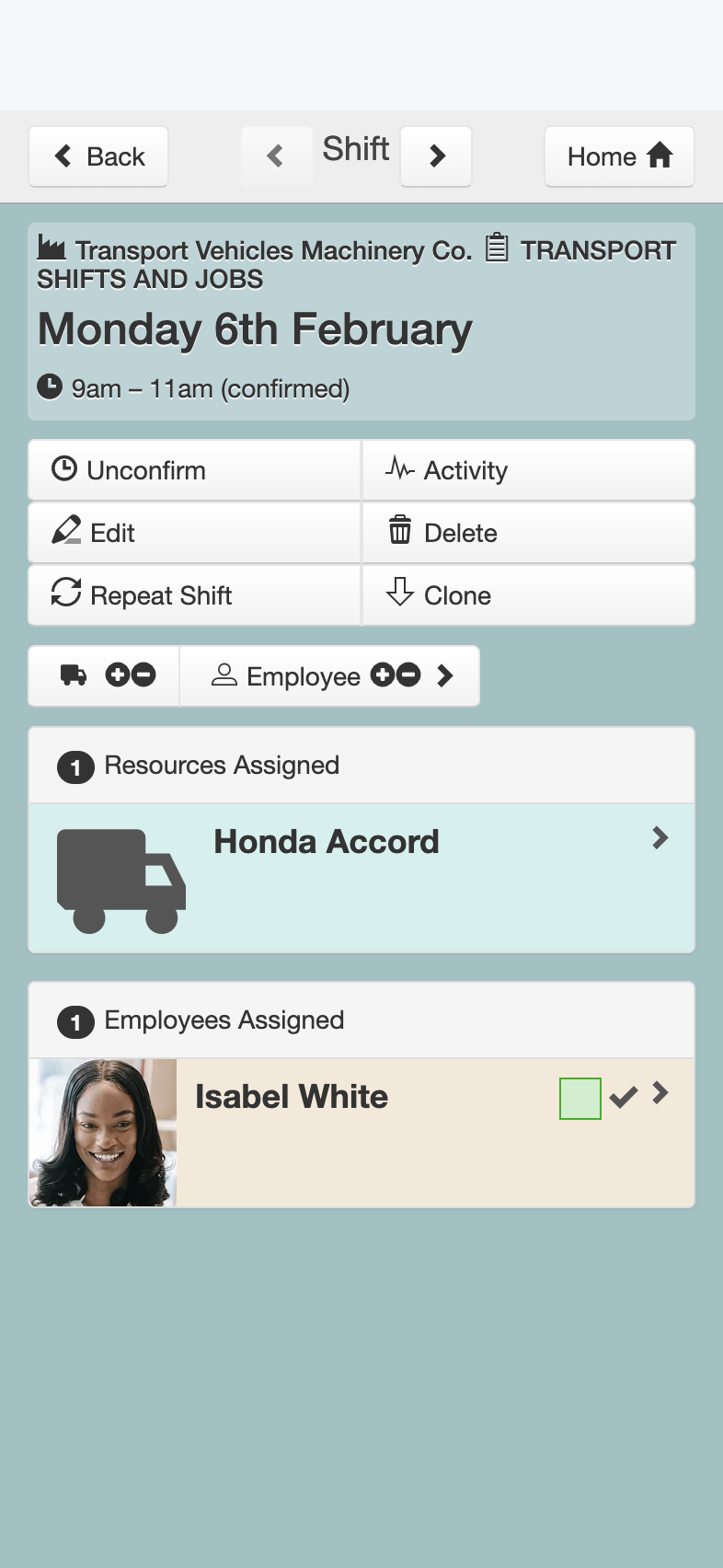Screen dimensions: 723x1568
Task: Go to the previous shift
Action: tap(276, 156)
